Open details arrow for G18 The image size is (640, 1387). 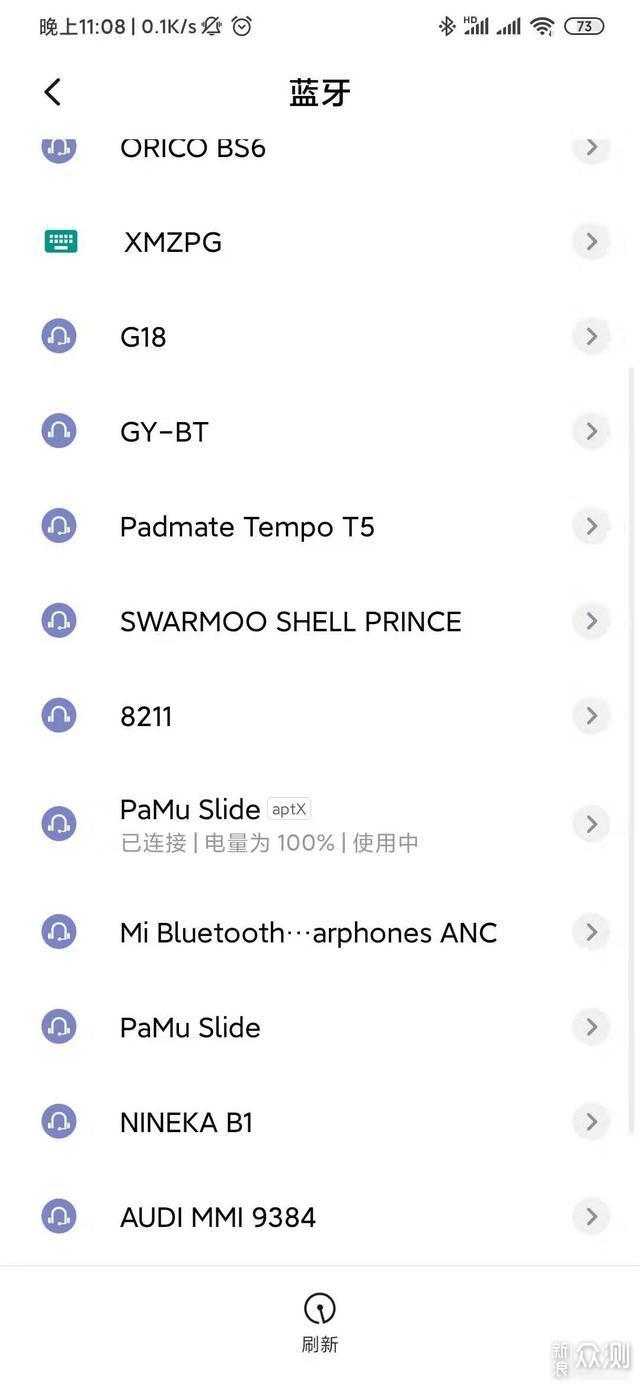[591, 337]
